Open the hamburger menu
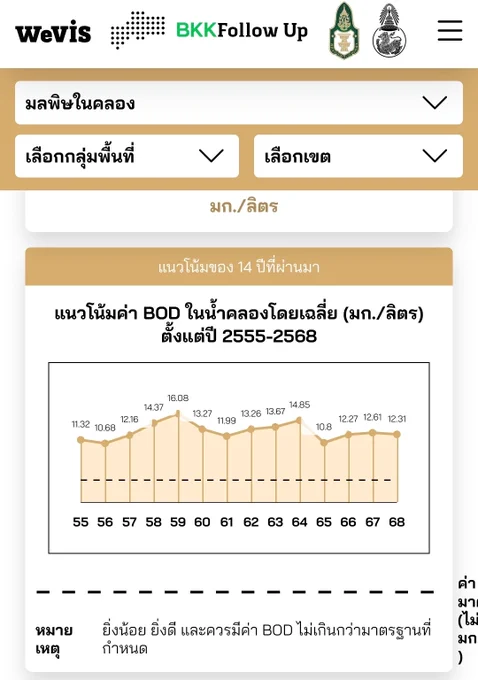478x680 pixels. pos(450,31)
